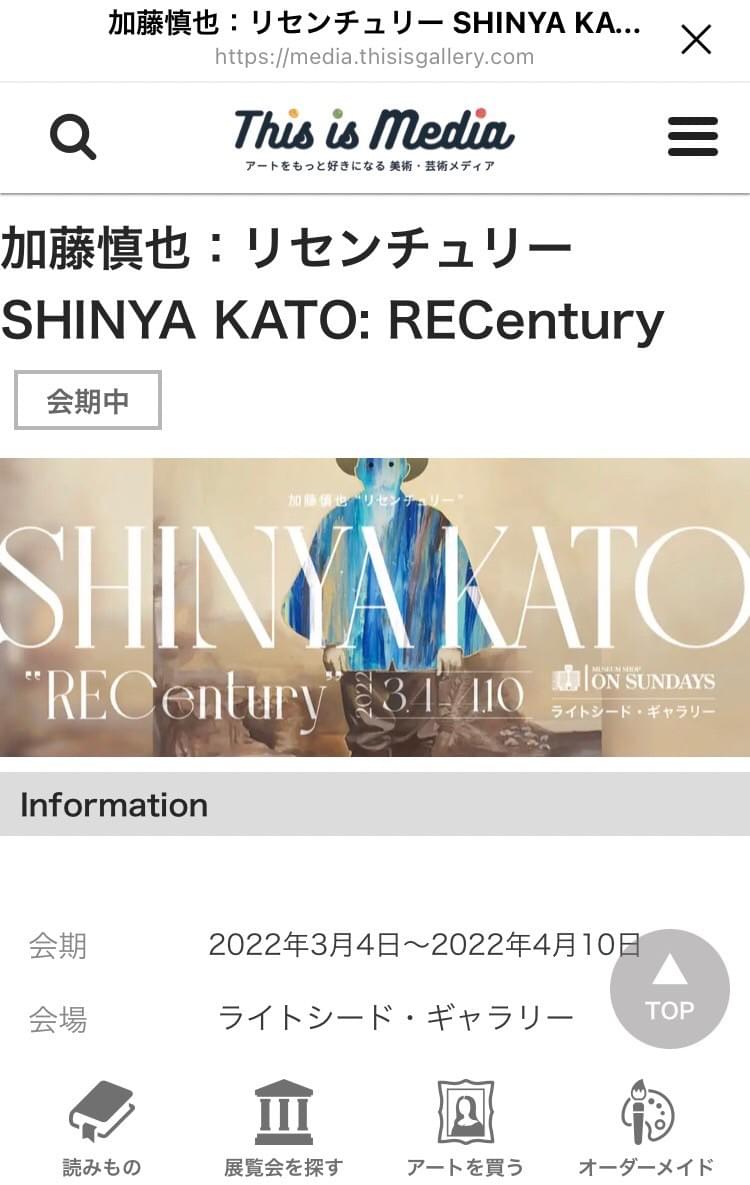The height and width of the screenshot is (1185, 750).
Task: Go to the オーダーメイド custom order tab
Action: tap(646, 1128)
